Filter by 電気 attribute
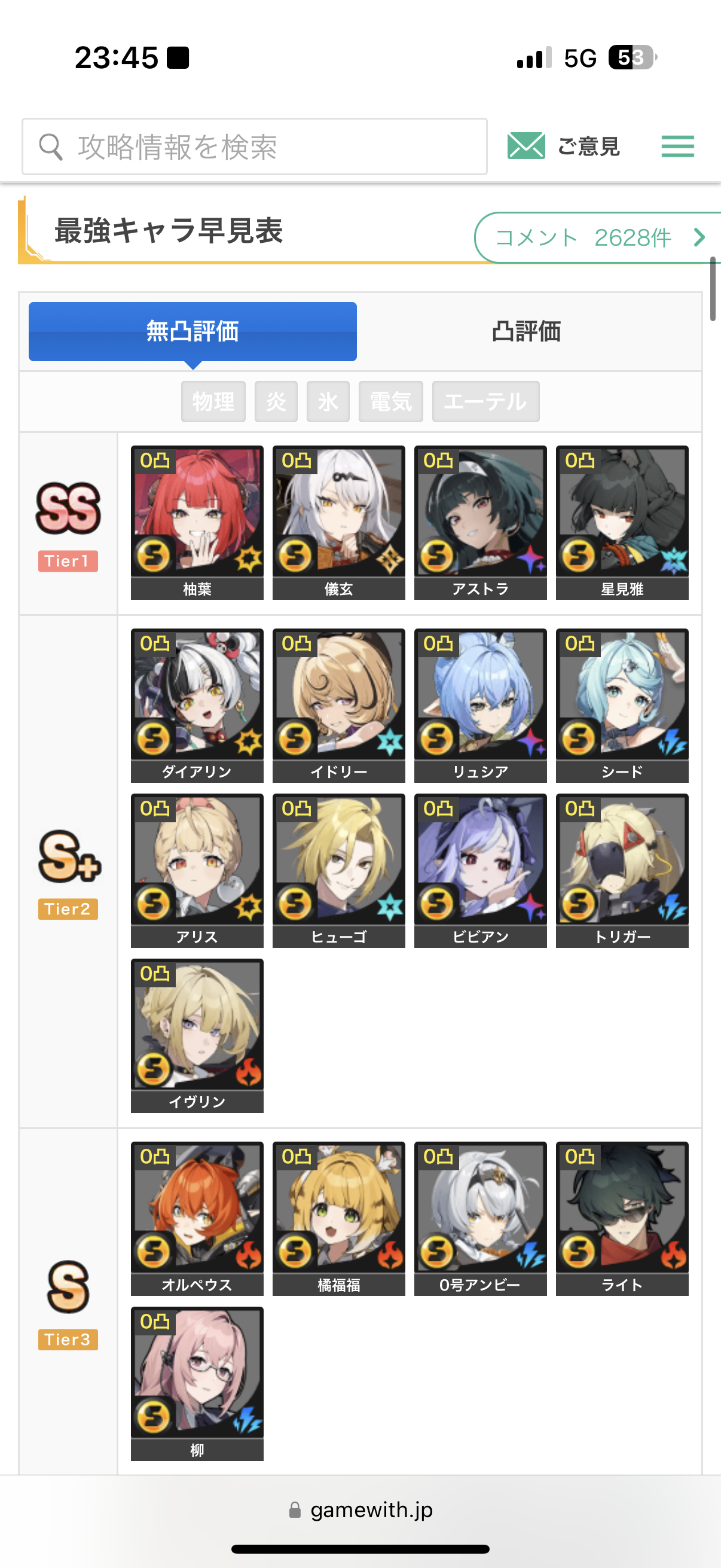 (390, 402)
